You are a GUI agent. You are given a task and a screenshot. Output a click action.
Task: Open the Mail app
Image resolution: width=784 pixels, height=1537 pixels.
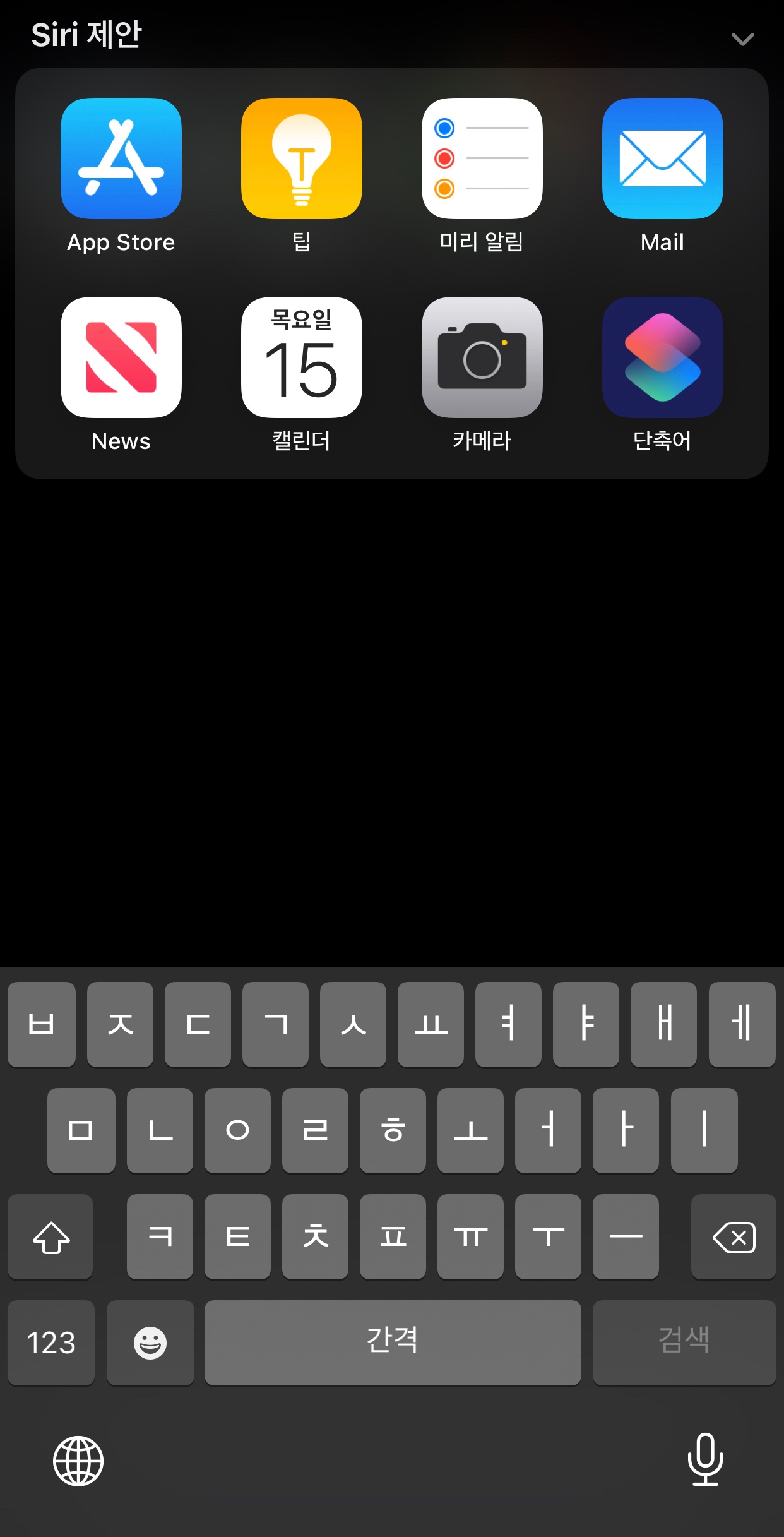tap(662, 158)
